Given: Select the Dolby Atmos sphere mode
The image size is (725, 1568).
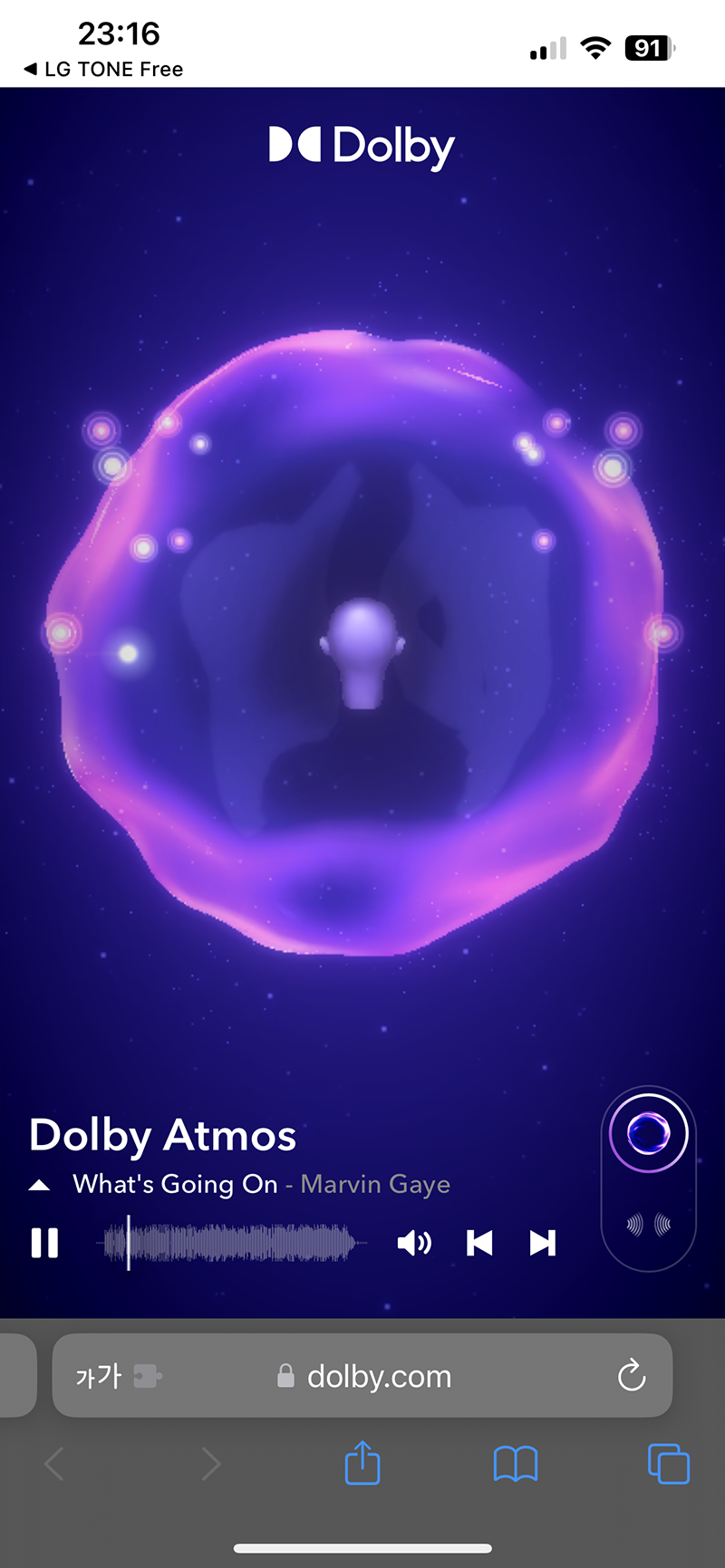Looking at the screenshot, I should (649, 1132).
